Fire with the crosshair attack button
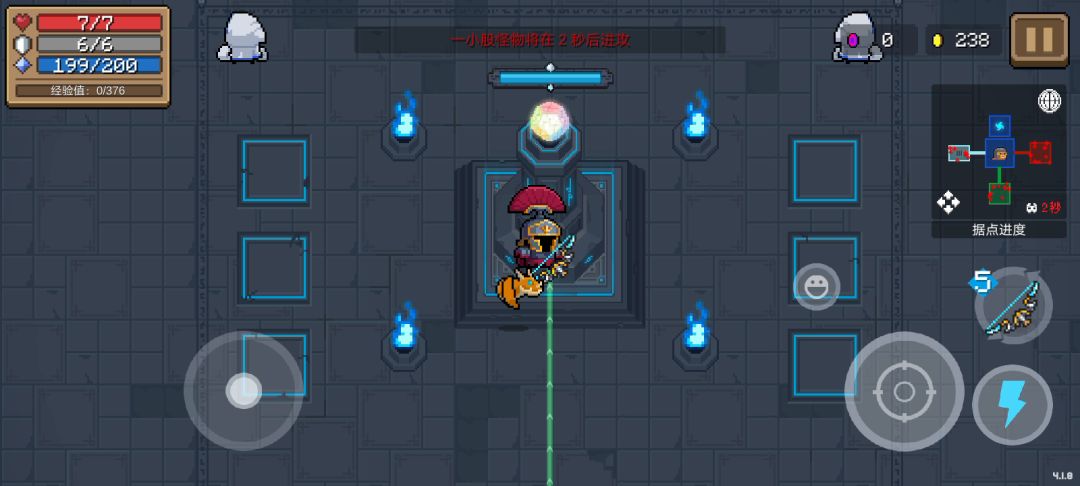The image size is (1080, 486). 903,391
